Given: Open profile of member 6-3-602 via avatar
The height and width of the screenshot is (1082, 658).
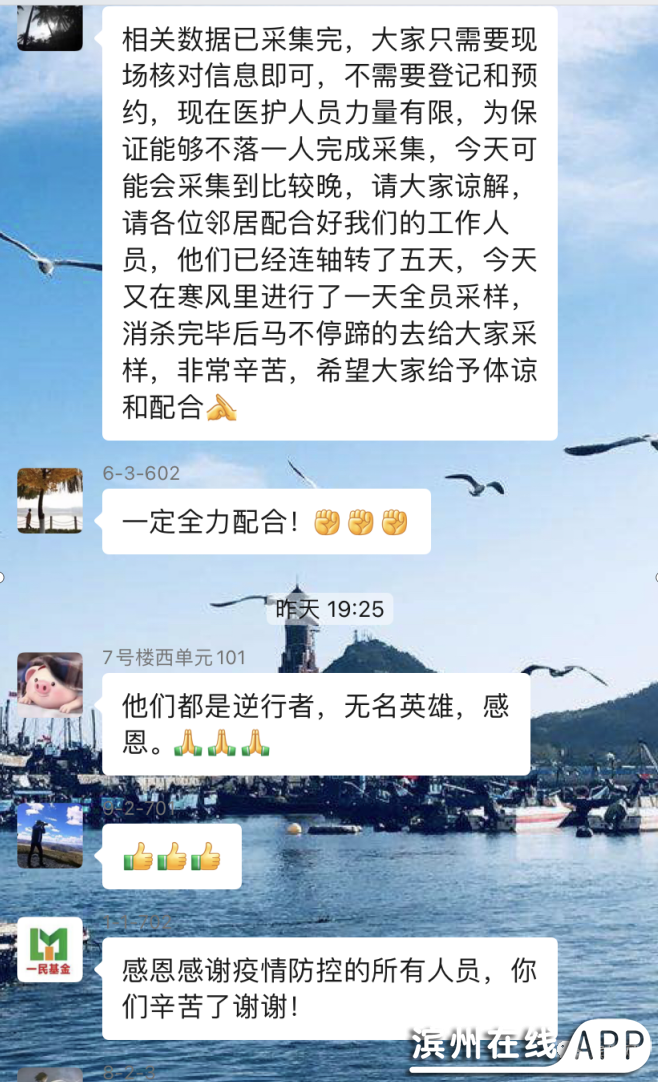Looking at the screenshot, I should pyautogui.click(x=50, y=500).
